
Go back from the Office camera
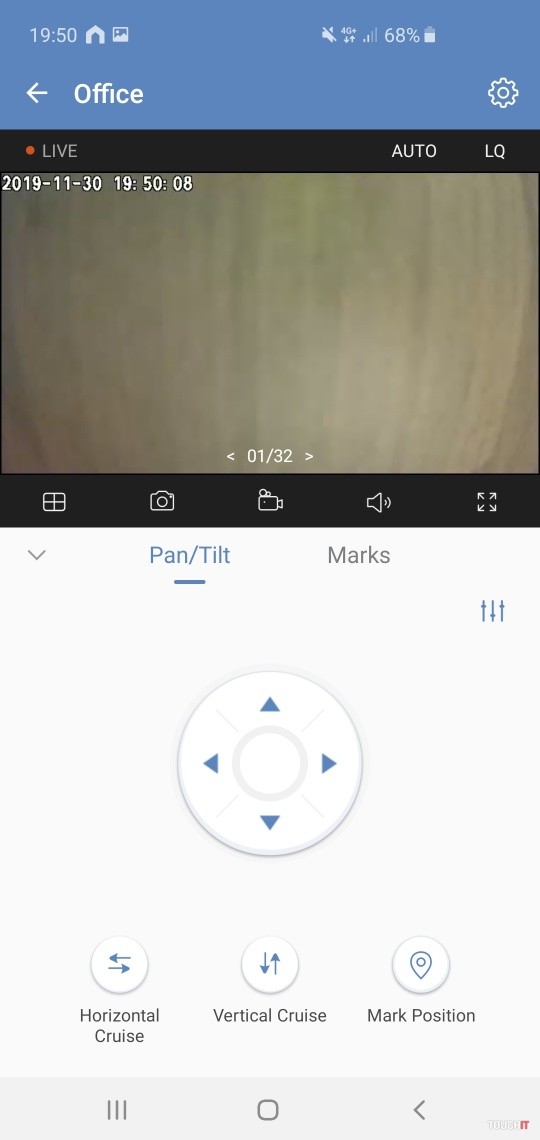(36, 93)
